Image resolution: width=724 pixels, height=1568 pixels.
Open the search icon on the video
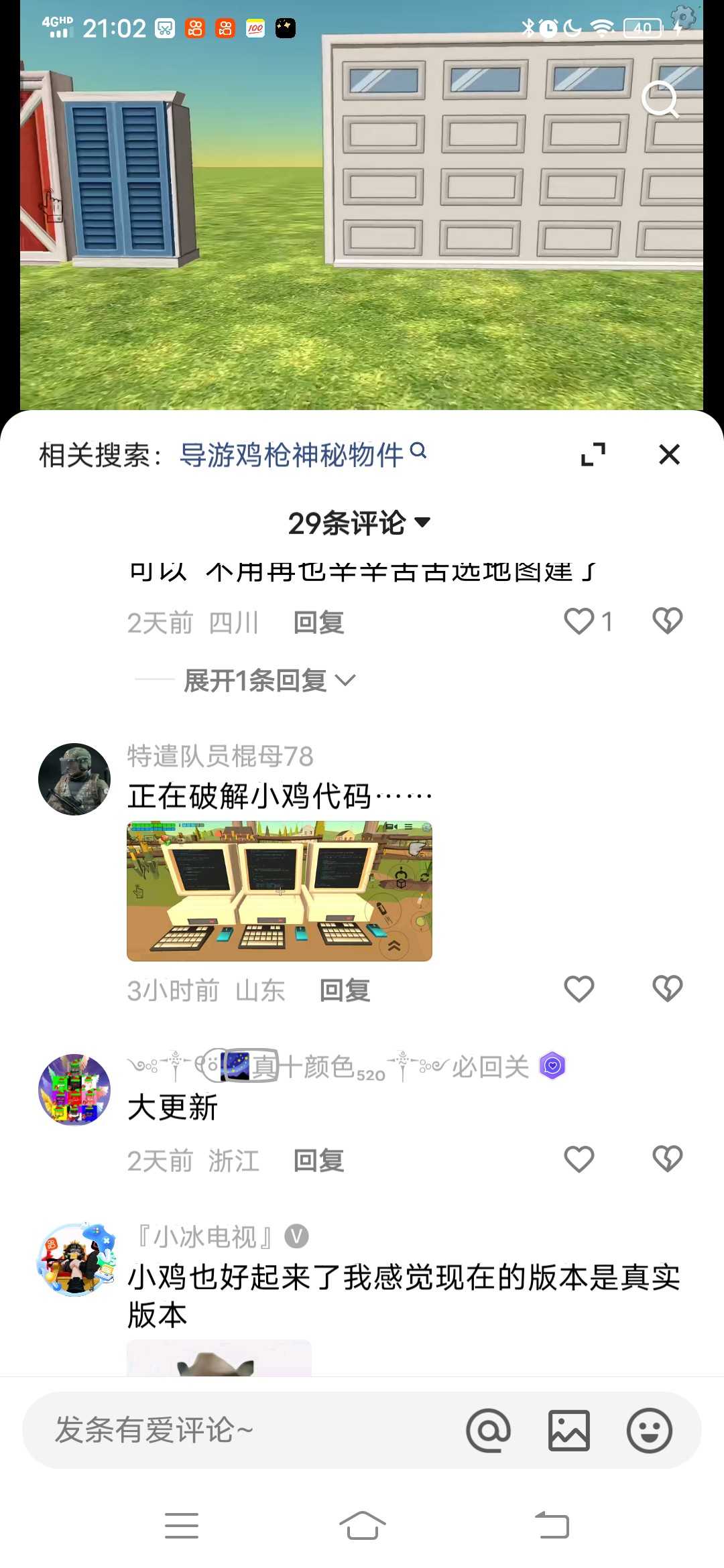(x=660, y=99)
